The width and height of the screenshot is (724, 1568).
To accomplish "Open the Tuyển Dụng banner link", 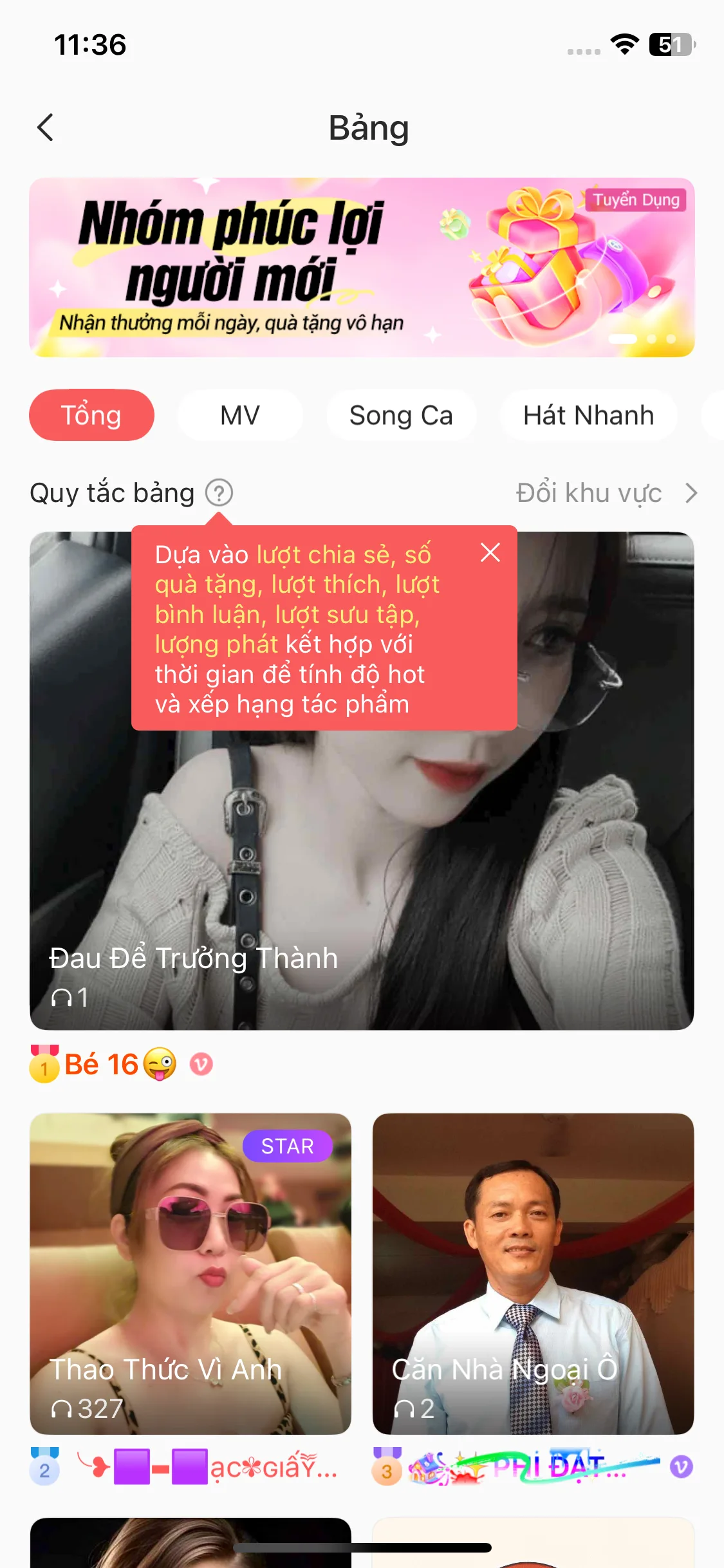I will (x=636, y=201).
